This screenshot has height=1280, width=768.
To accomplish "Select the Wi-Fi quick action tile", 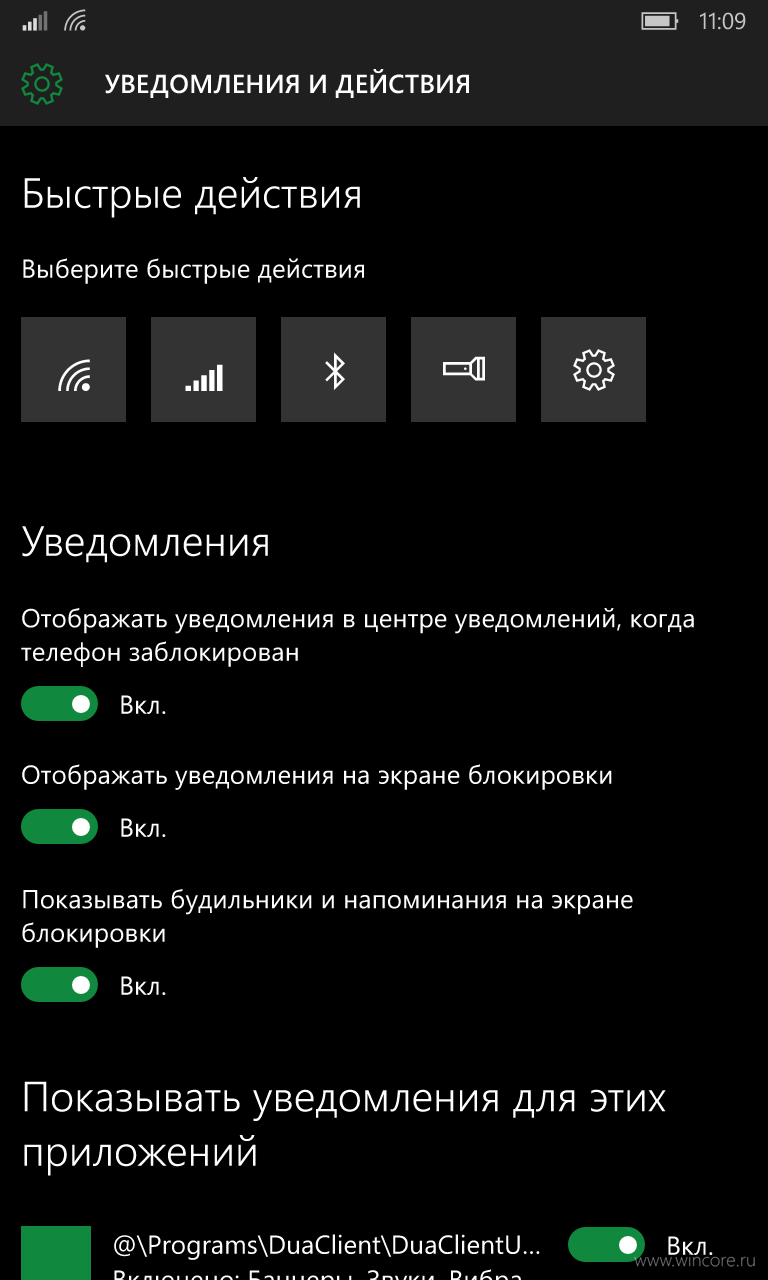I will click(73, 369).
